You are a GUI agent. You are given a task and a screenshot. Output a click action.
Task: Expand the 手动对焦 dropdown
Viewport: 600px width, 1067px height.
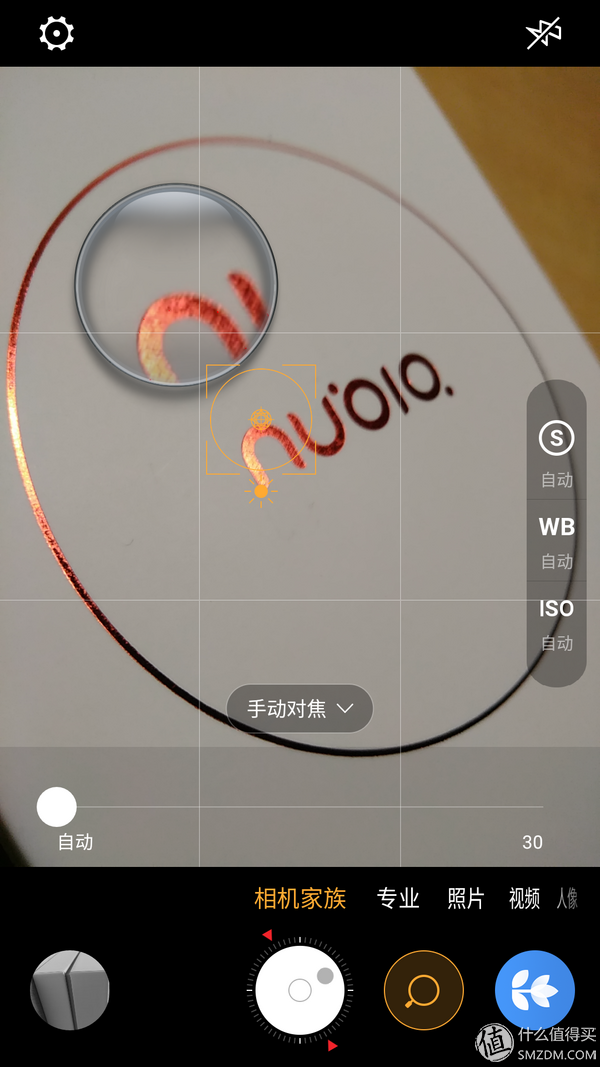[300, 709]
